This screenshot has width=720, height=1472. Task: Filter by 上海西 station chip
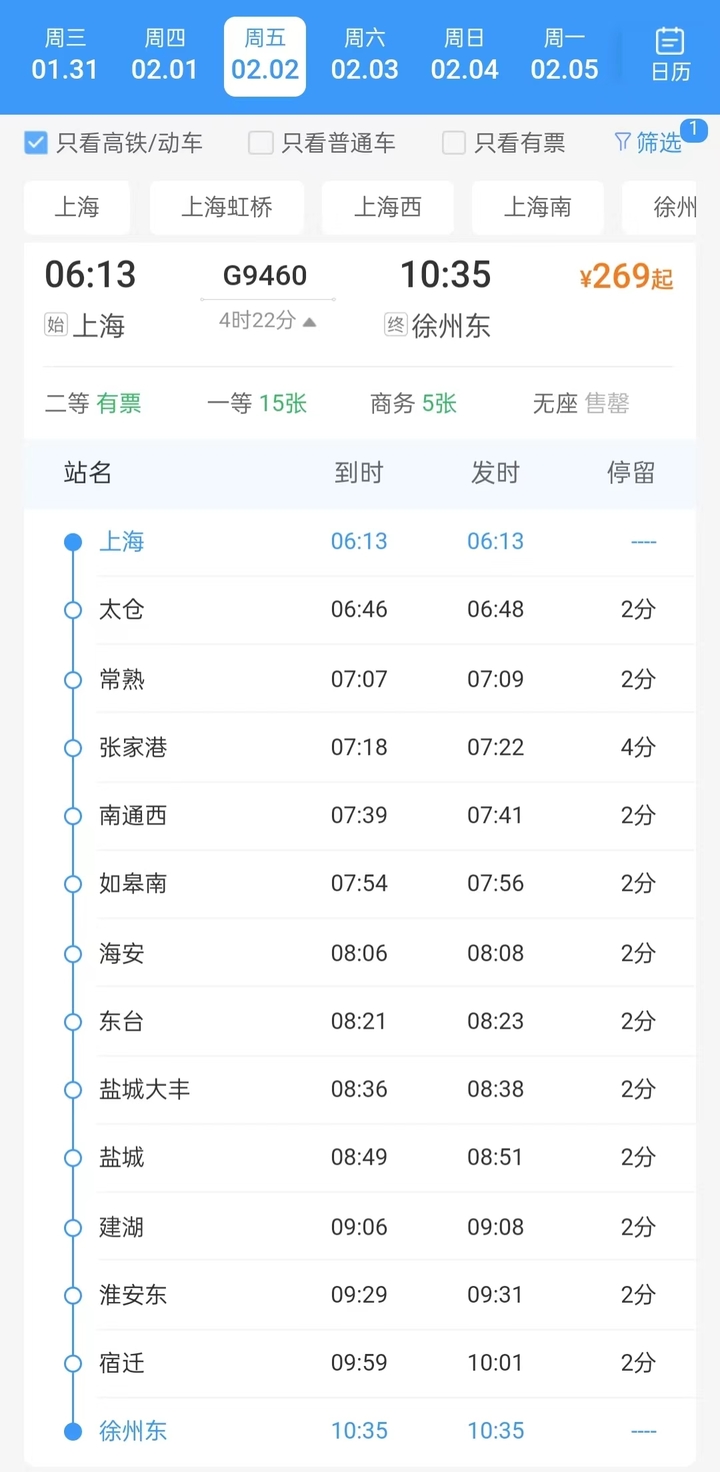click(x=387, y=207)
